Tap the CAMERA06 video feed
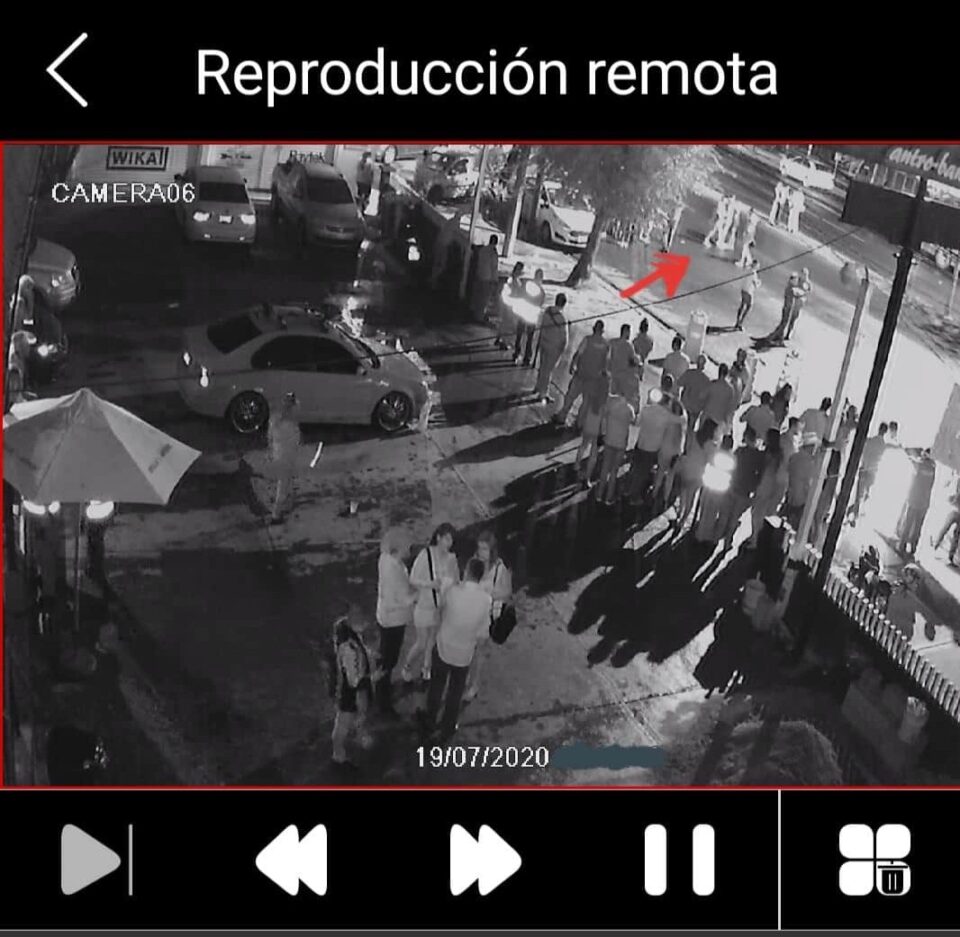The image size is (960, 937). (480, 465)
